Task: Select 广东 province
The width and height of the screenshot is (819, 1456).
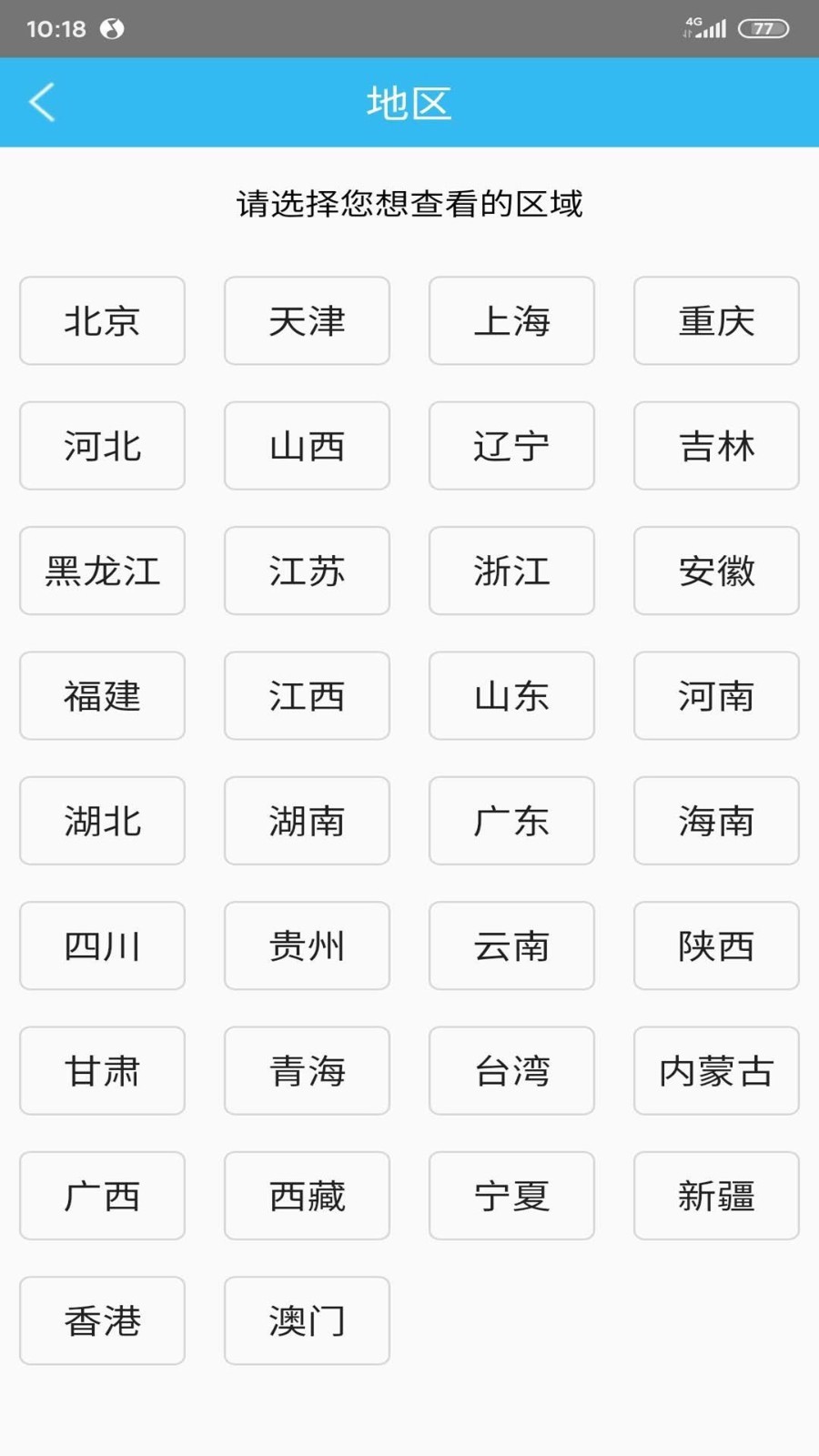Action: [511, 821]
